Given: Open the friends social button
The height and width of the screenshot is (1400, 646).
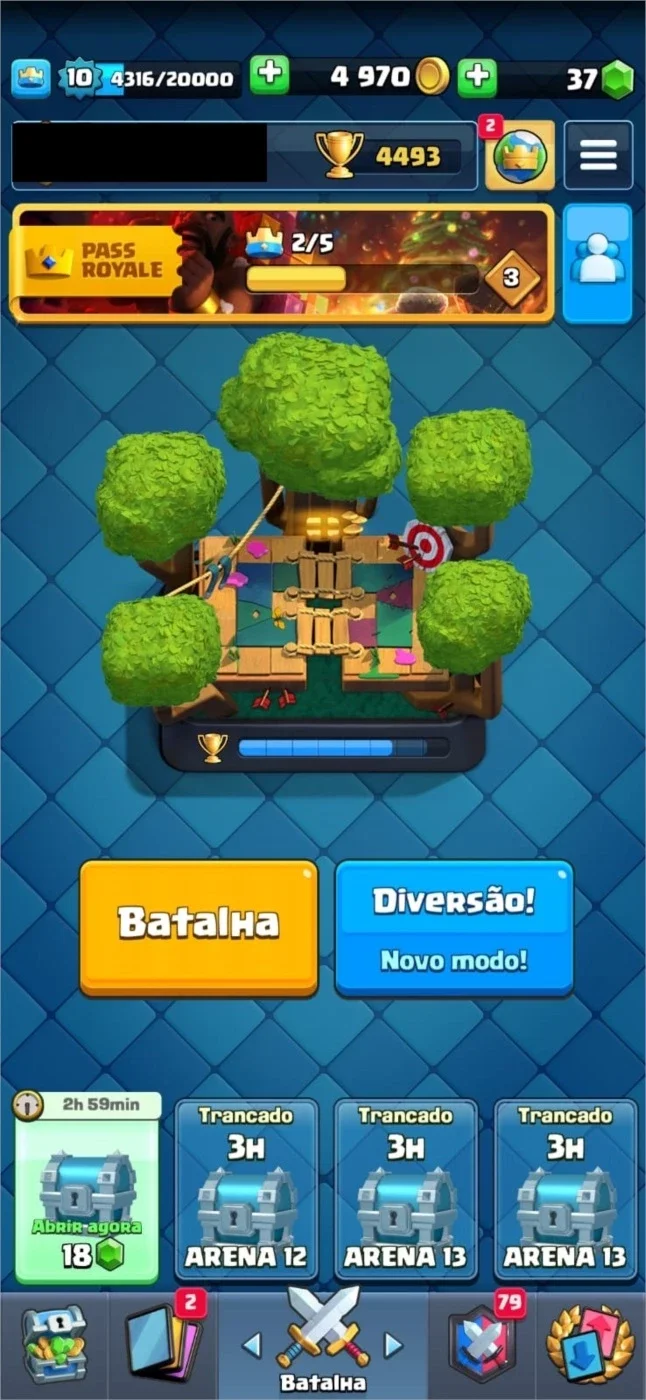Looking at the screenshot, I should [x=598, y=263].
